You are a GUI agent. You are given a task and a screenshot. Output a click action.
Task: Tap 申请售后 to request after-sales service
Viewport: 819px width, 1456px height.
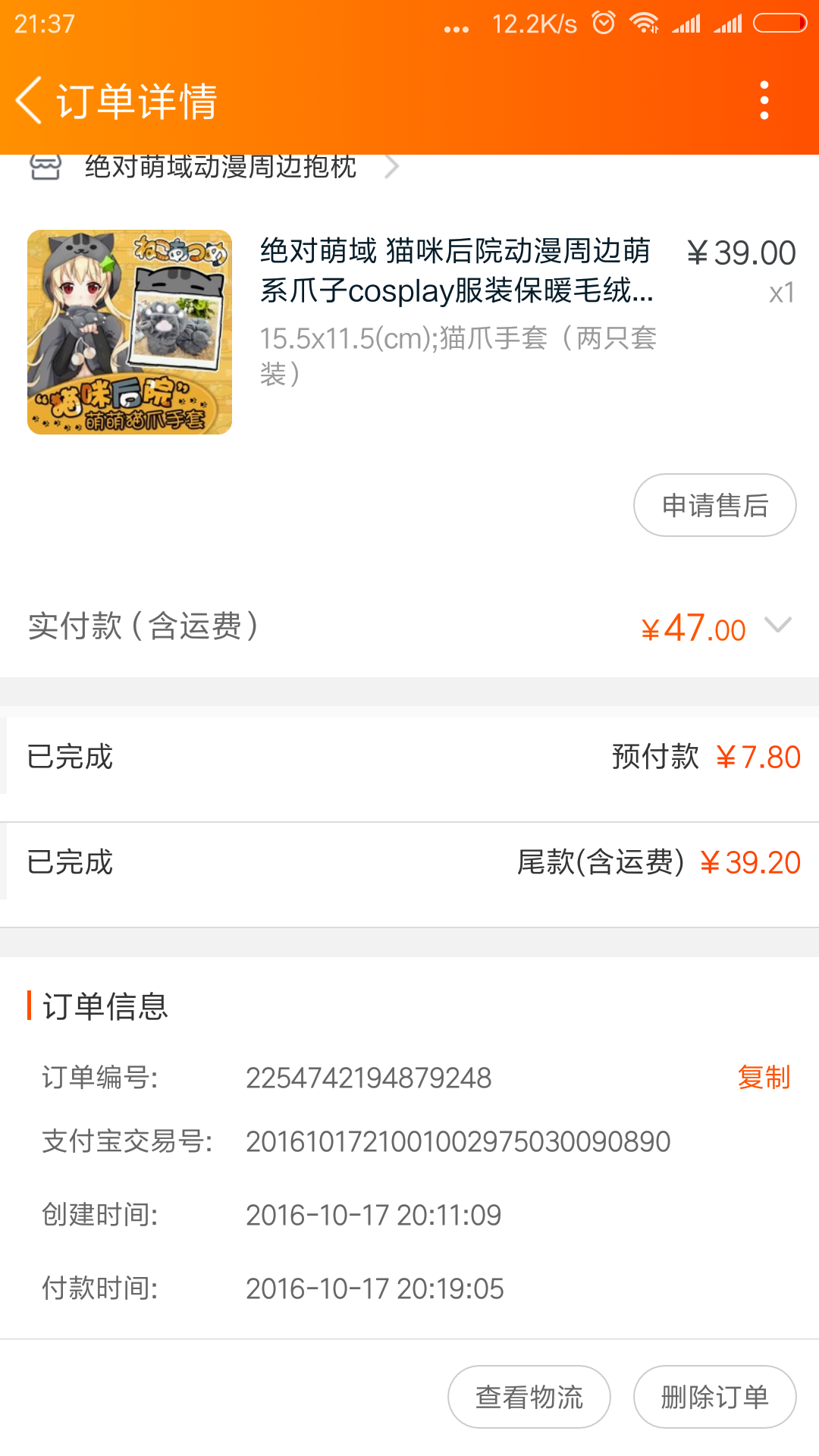714,504
